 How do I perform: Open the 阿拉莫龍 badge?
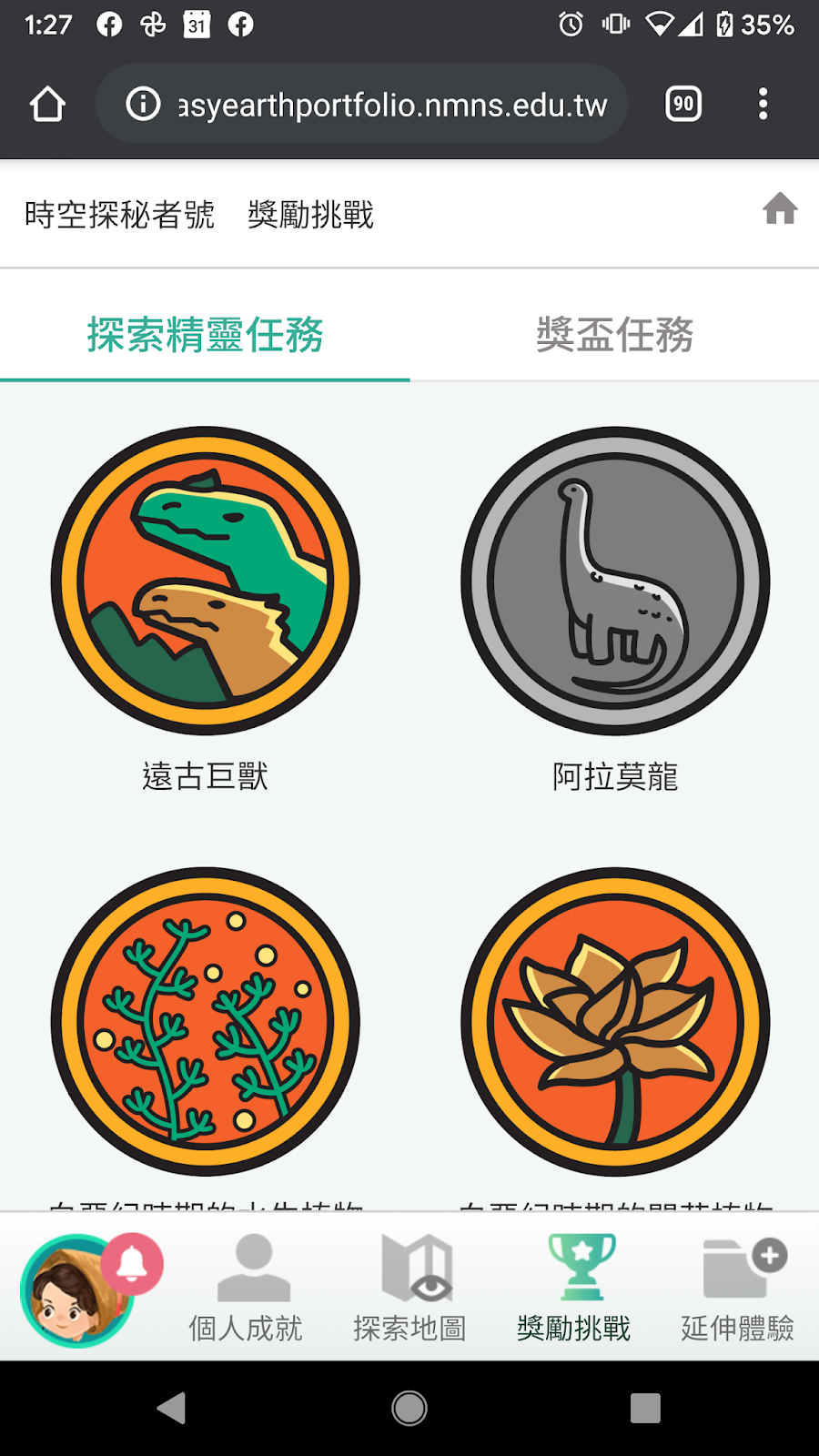click(x=615, y=581)
